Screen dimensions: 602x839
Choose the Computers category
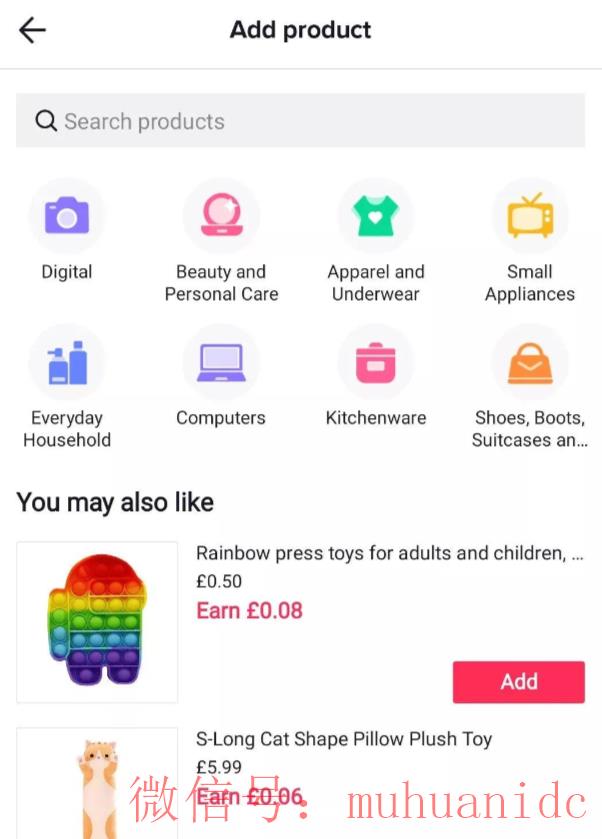coord(221,363)
